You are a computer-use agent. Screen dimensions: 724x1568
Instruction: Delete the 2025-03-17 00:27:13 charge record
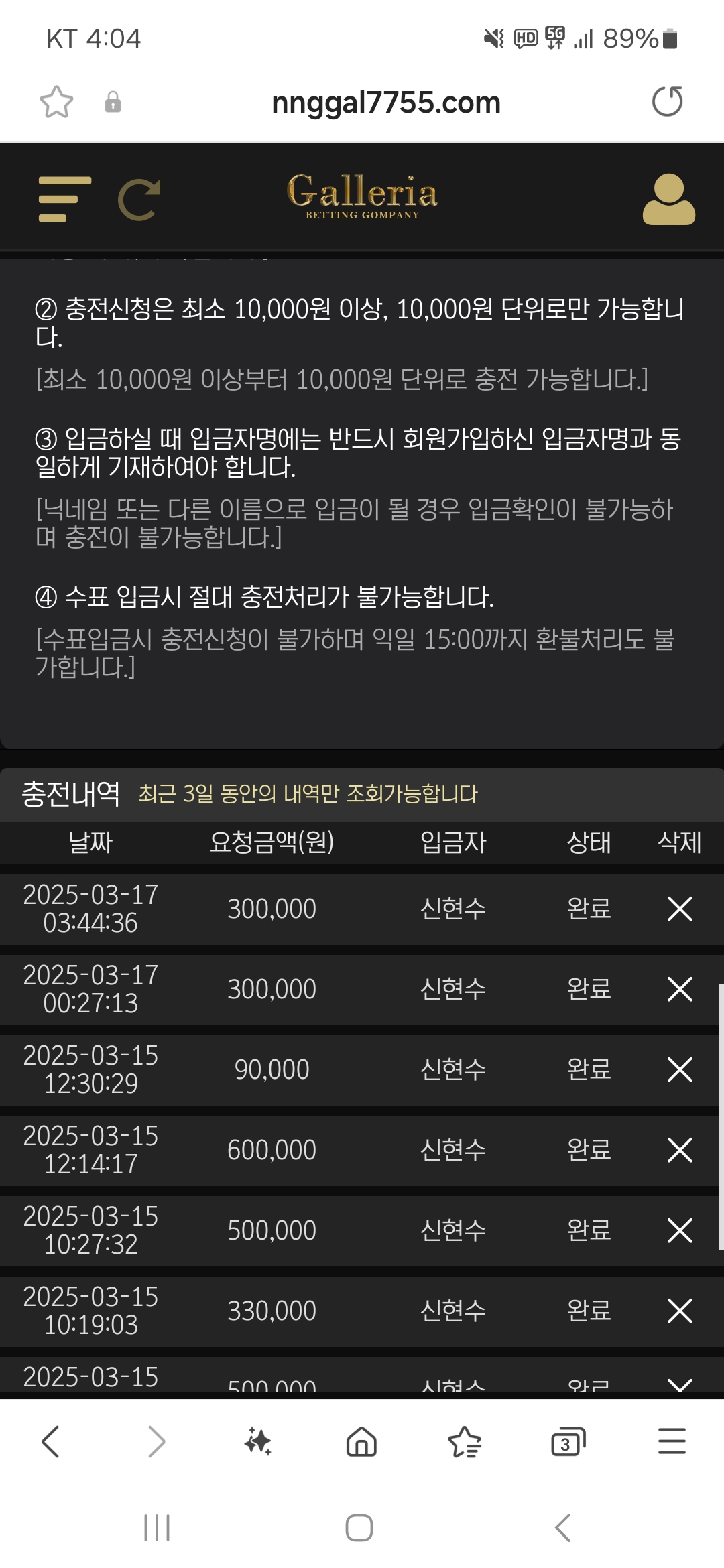pyautogui.click(x=680, y=990)
